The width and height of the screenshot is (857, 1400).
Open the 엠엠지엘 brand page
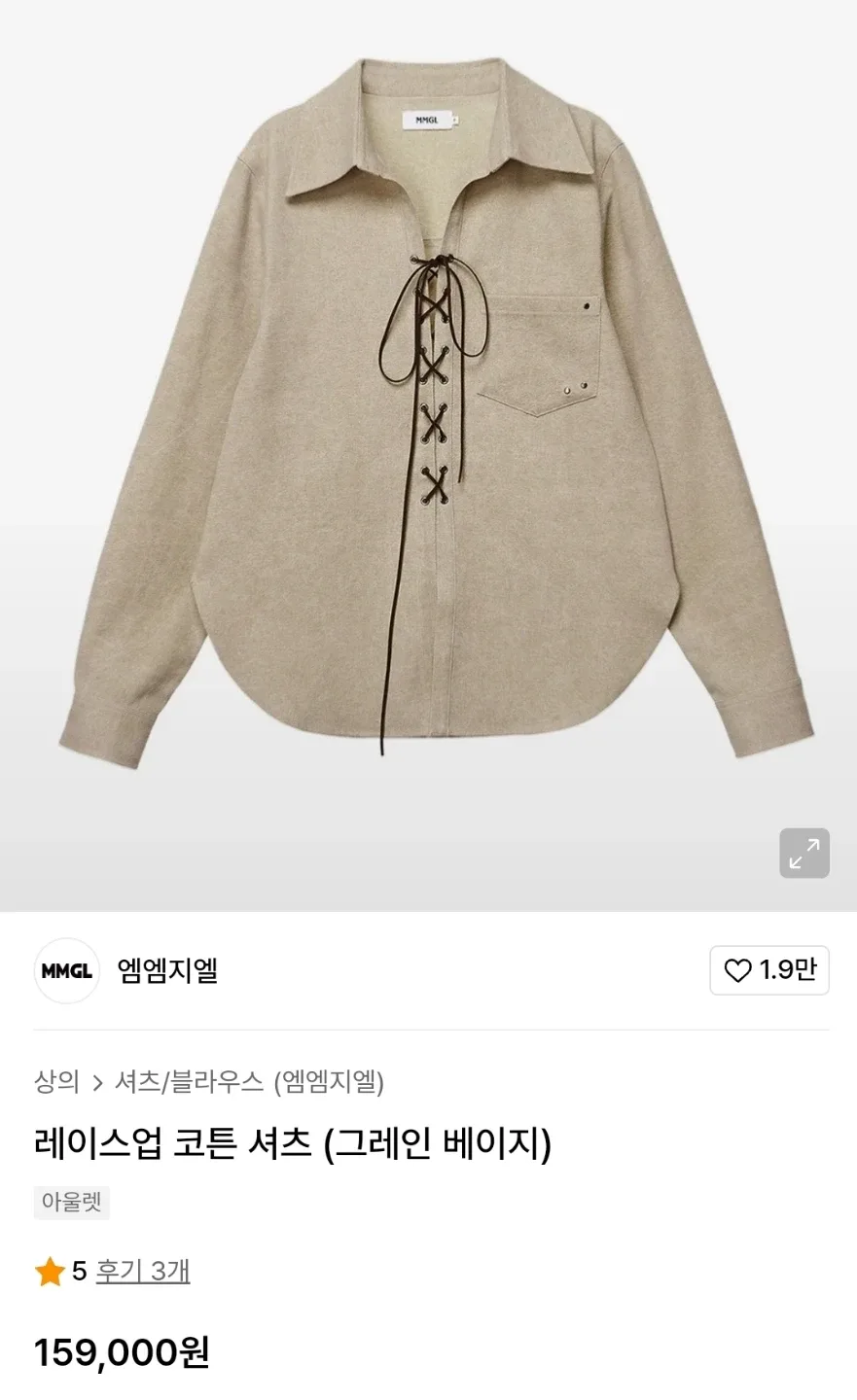(167, 970)
